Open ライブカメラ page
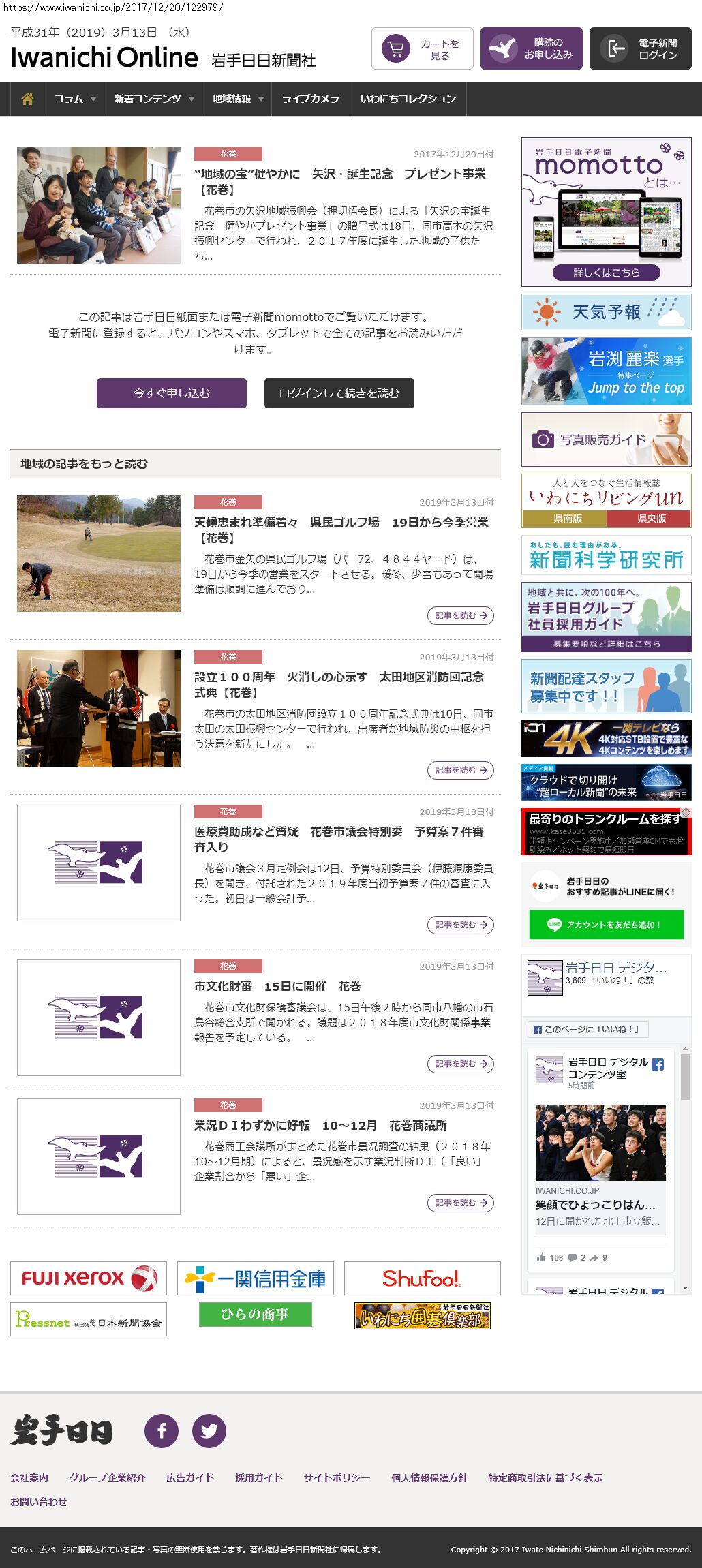Viewport: 702px width, 1568px height. click(310, 99)
